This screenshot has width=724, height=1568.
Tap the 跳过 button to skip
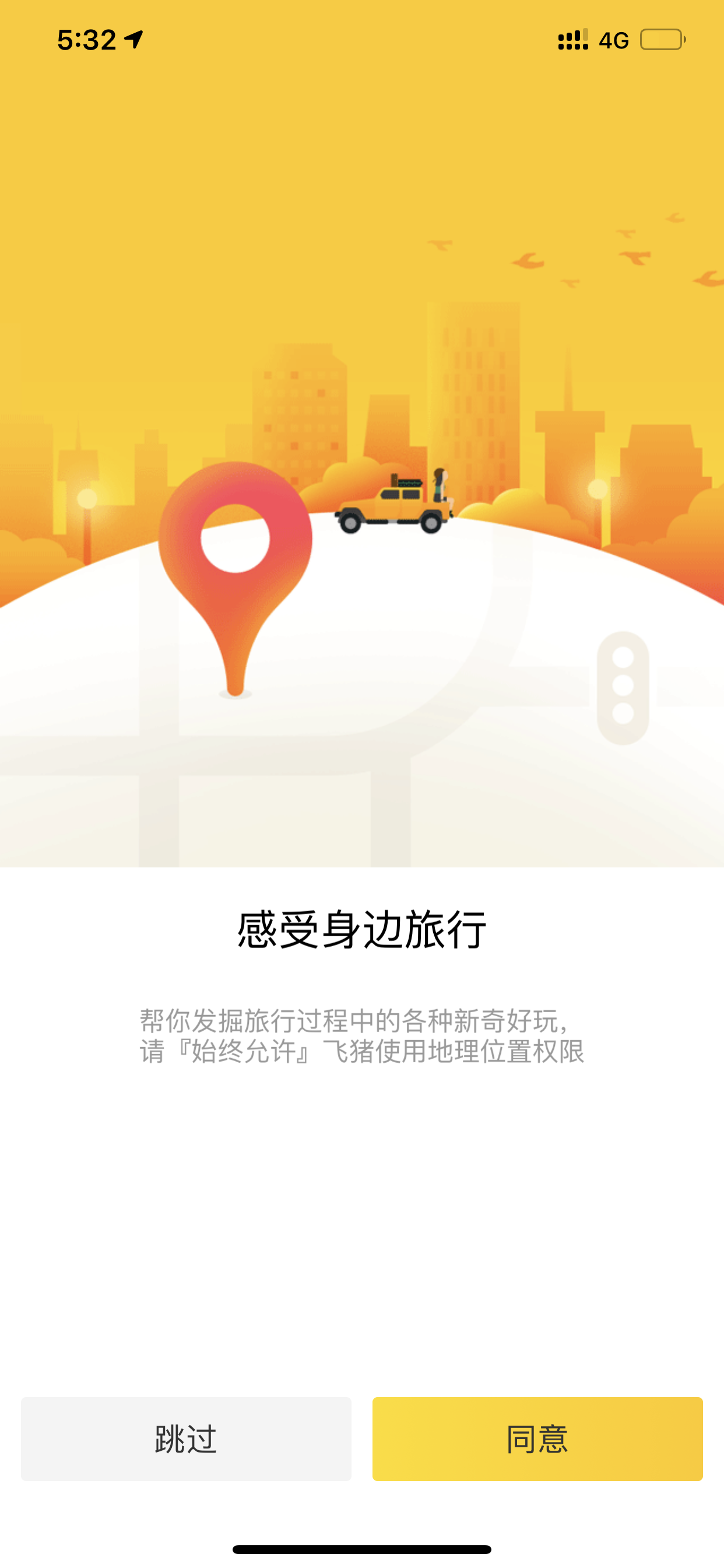pos(186,1439)
